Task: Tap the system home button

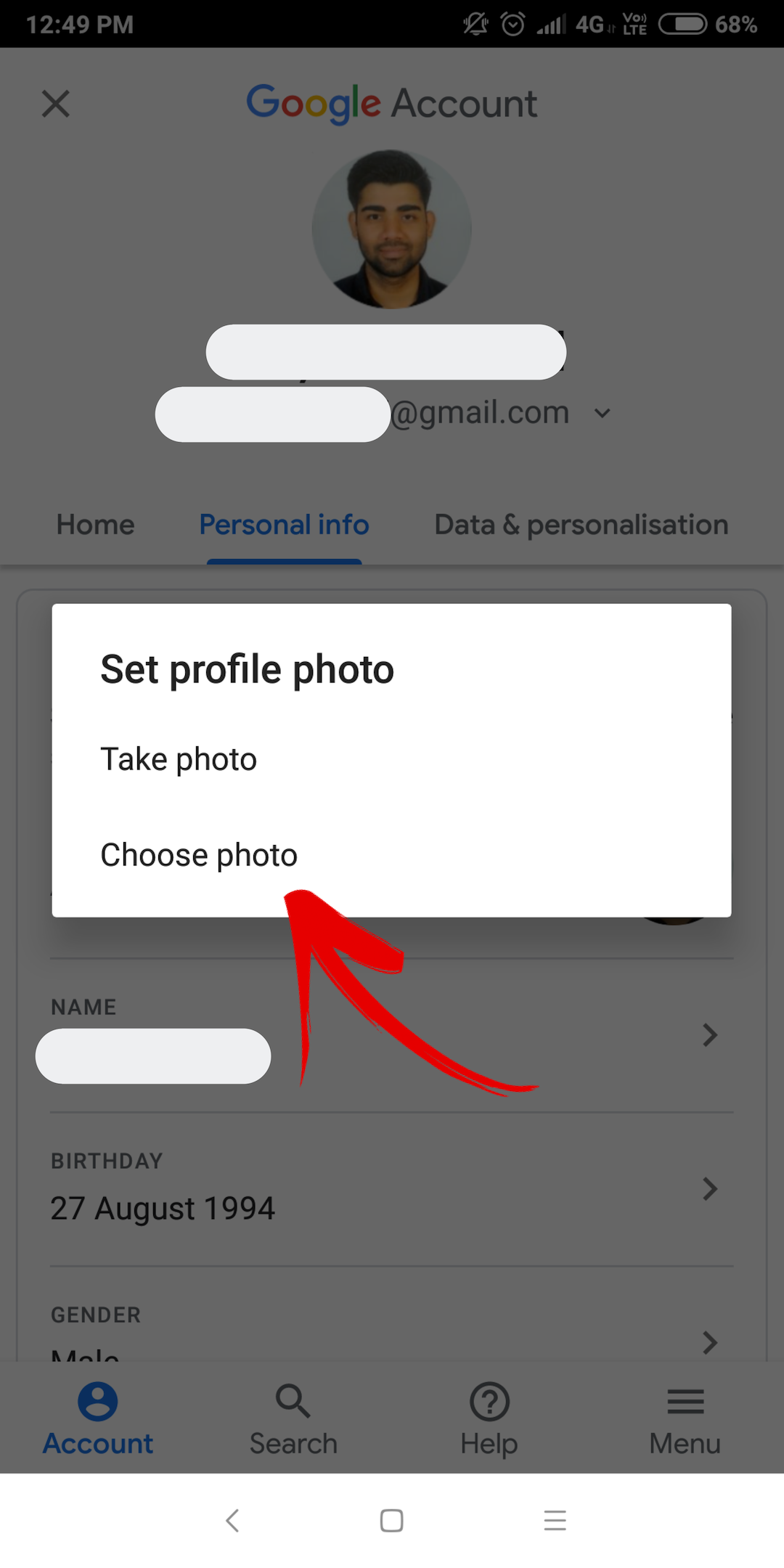Action: [392, 1520]
